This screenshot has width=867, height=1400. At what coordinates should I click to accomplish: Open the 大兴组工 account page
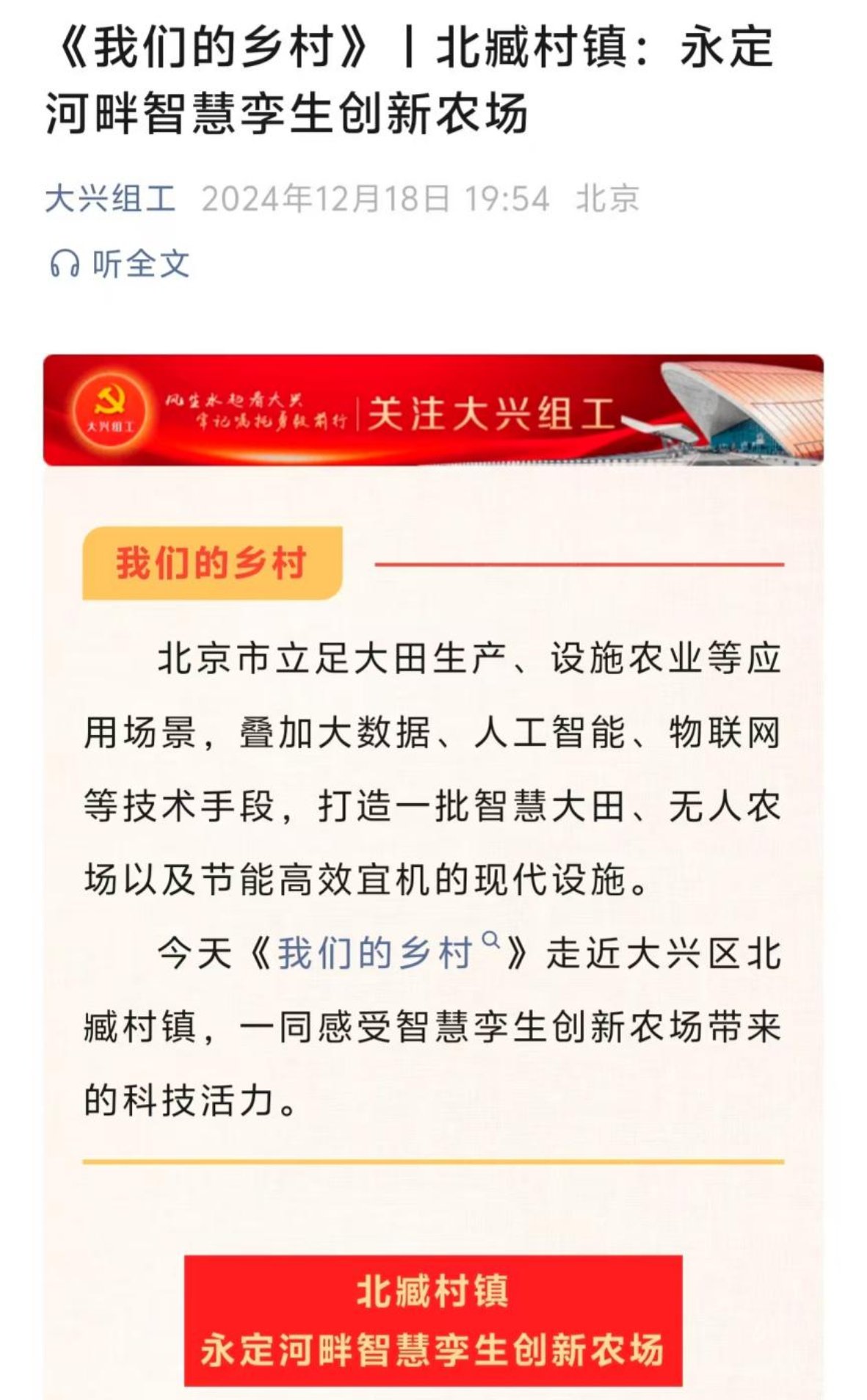click(110, 199)
